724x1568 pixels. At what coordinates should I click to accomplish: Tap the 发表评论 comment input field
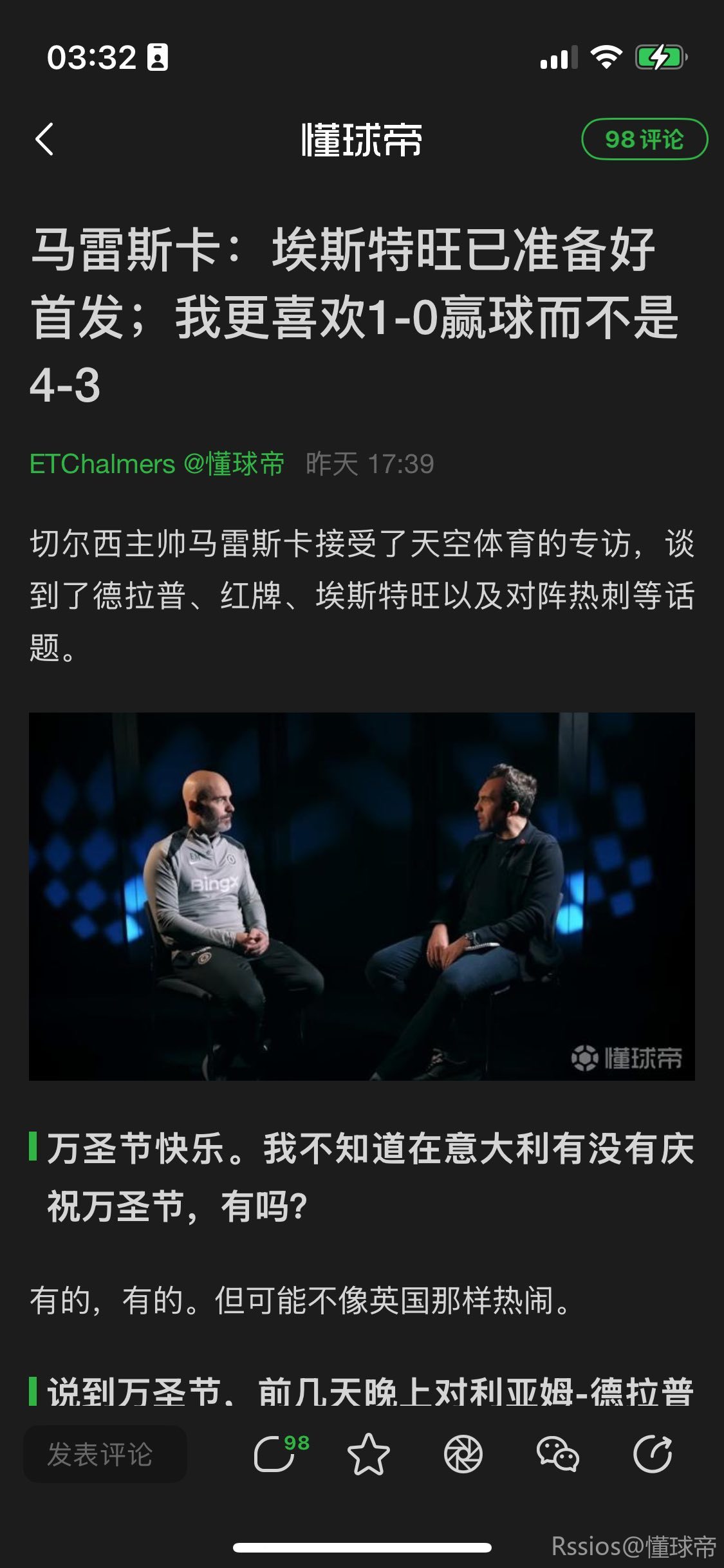point(106,1454)
